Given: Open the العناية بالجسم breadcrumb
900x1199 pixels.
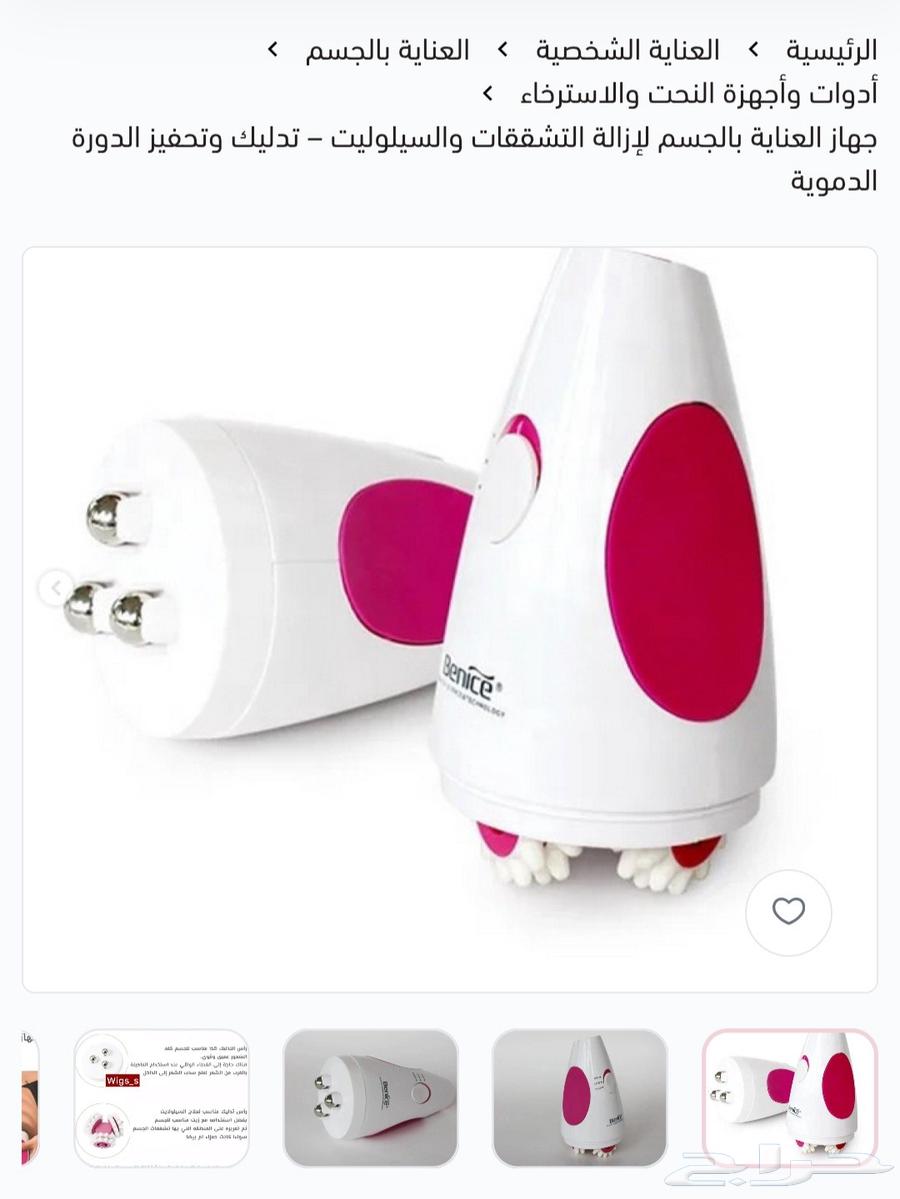Looking at the screenshot, I should [387, 50].
